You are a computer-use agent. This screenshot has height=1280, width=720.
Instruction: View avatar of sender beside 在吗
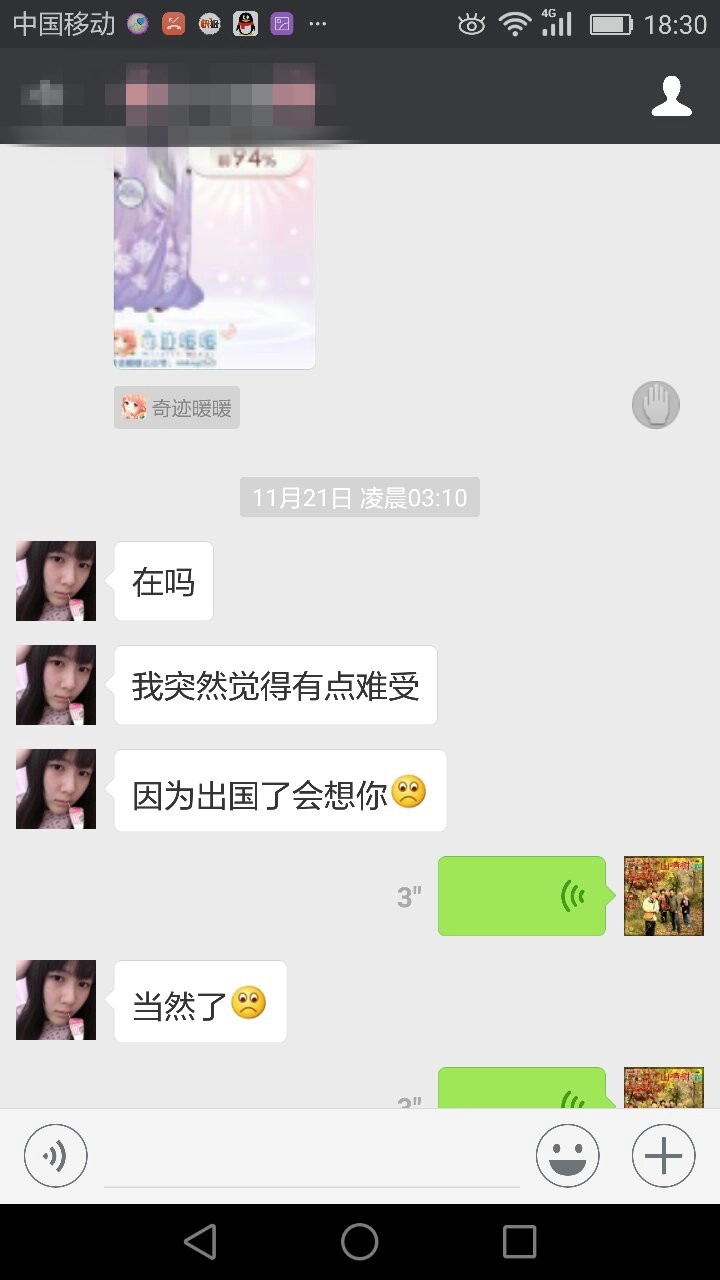point(56,581)
